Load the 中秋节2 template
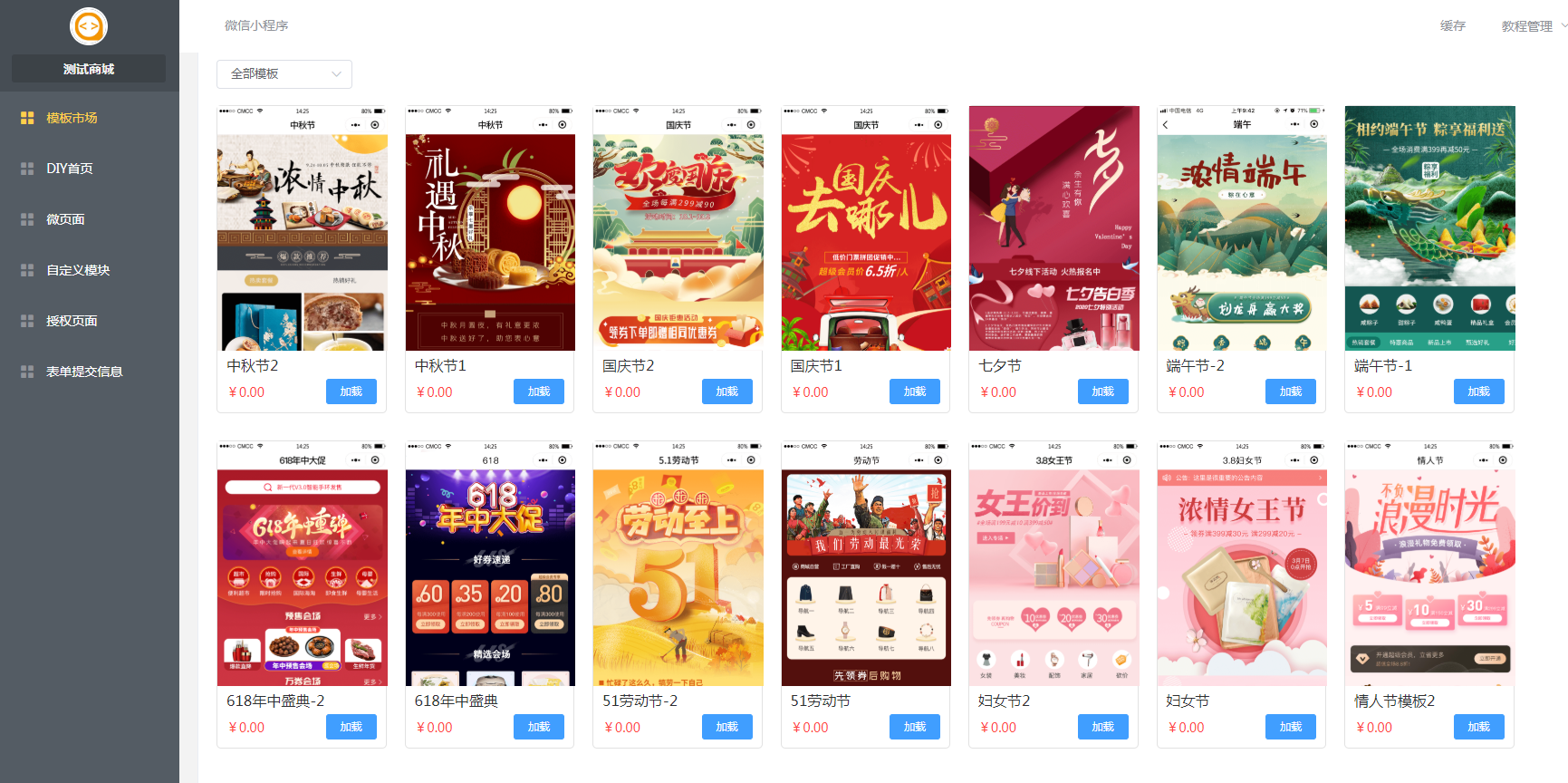The height and width of the screenshot is (783, 1568). coord(351,391)
